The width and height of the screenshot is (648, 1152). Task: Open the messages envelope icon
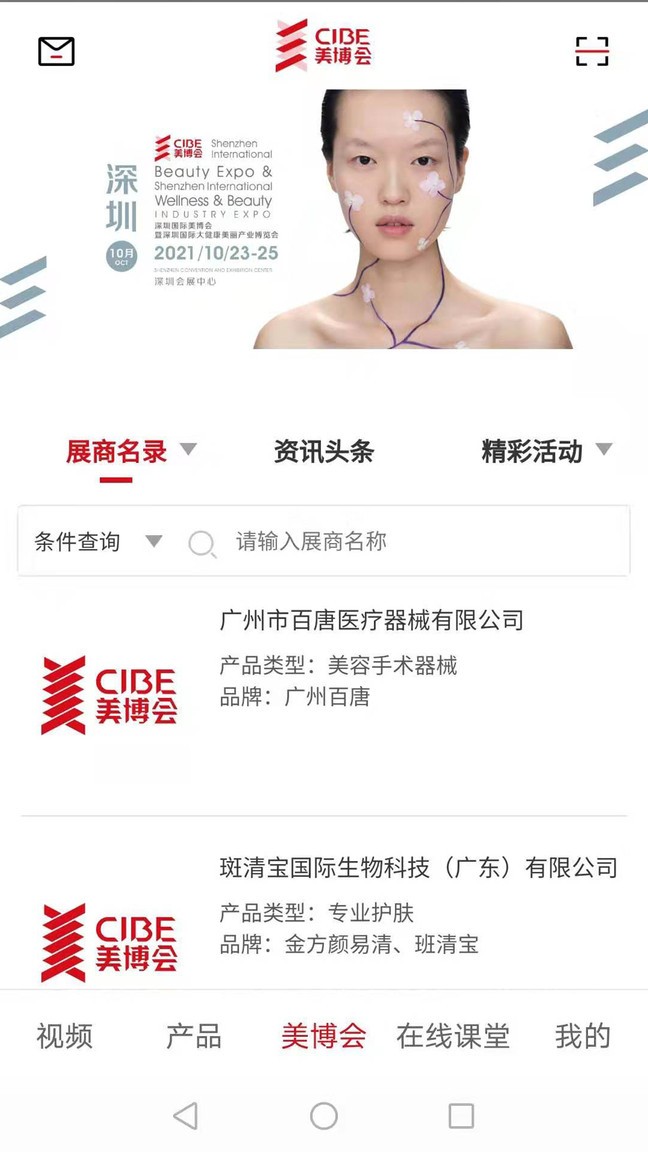tap(56, 51)
